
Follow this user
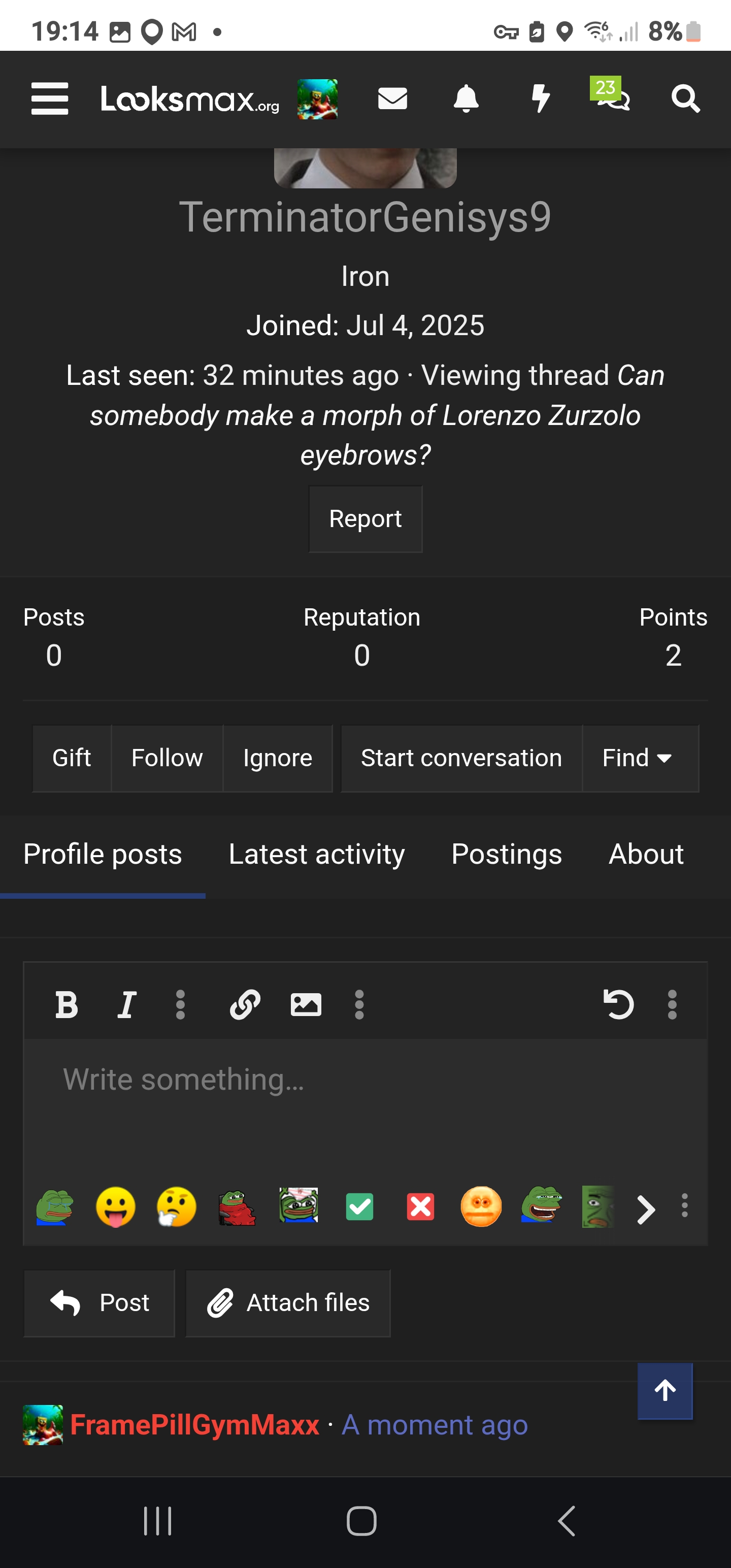167,759
